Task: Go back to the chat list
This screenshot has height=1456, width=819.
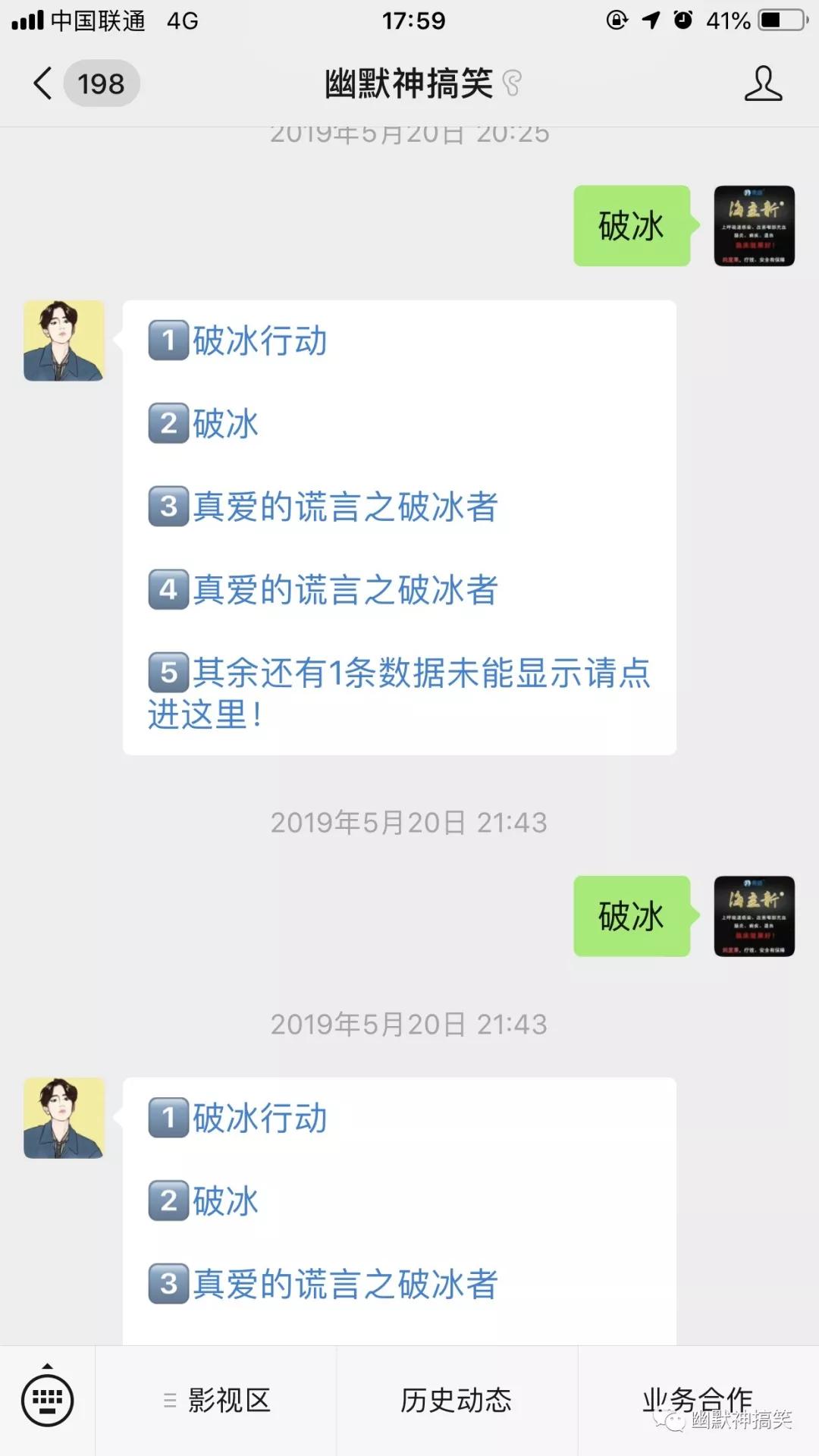Action: [44, 83]
